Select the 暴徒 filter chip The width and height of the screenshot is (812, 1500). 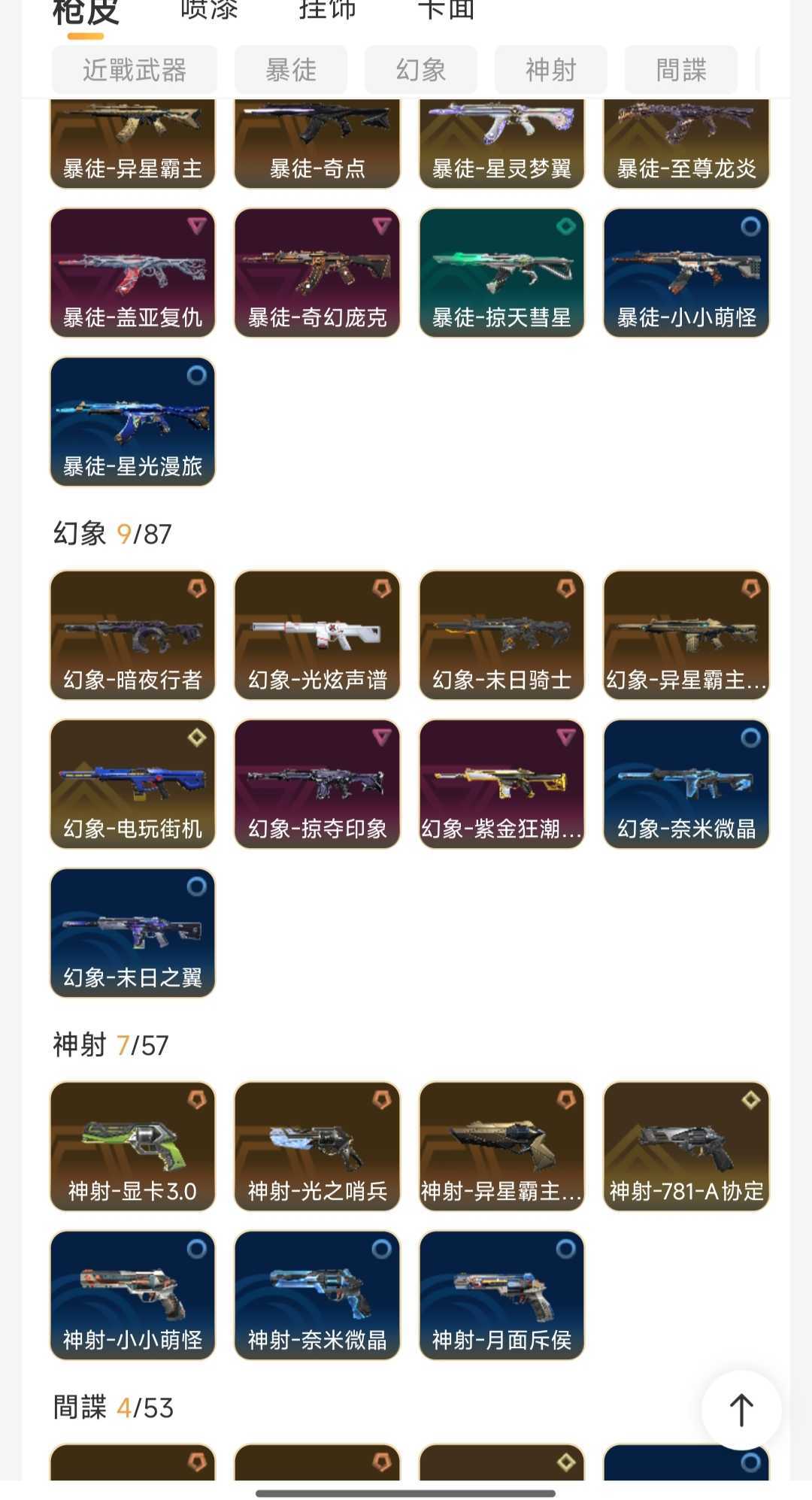click(291, 70)
